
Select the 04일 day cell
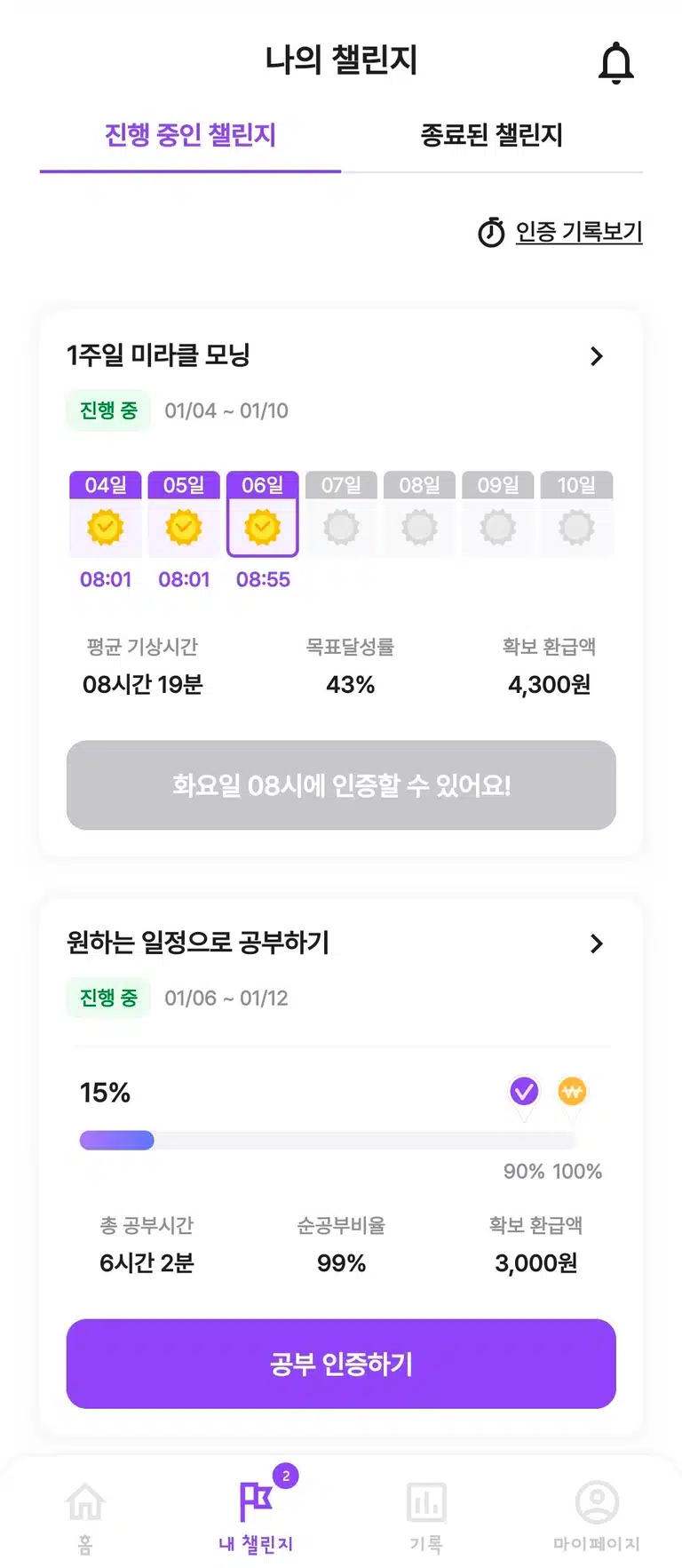coord(106,514)
